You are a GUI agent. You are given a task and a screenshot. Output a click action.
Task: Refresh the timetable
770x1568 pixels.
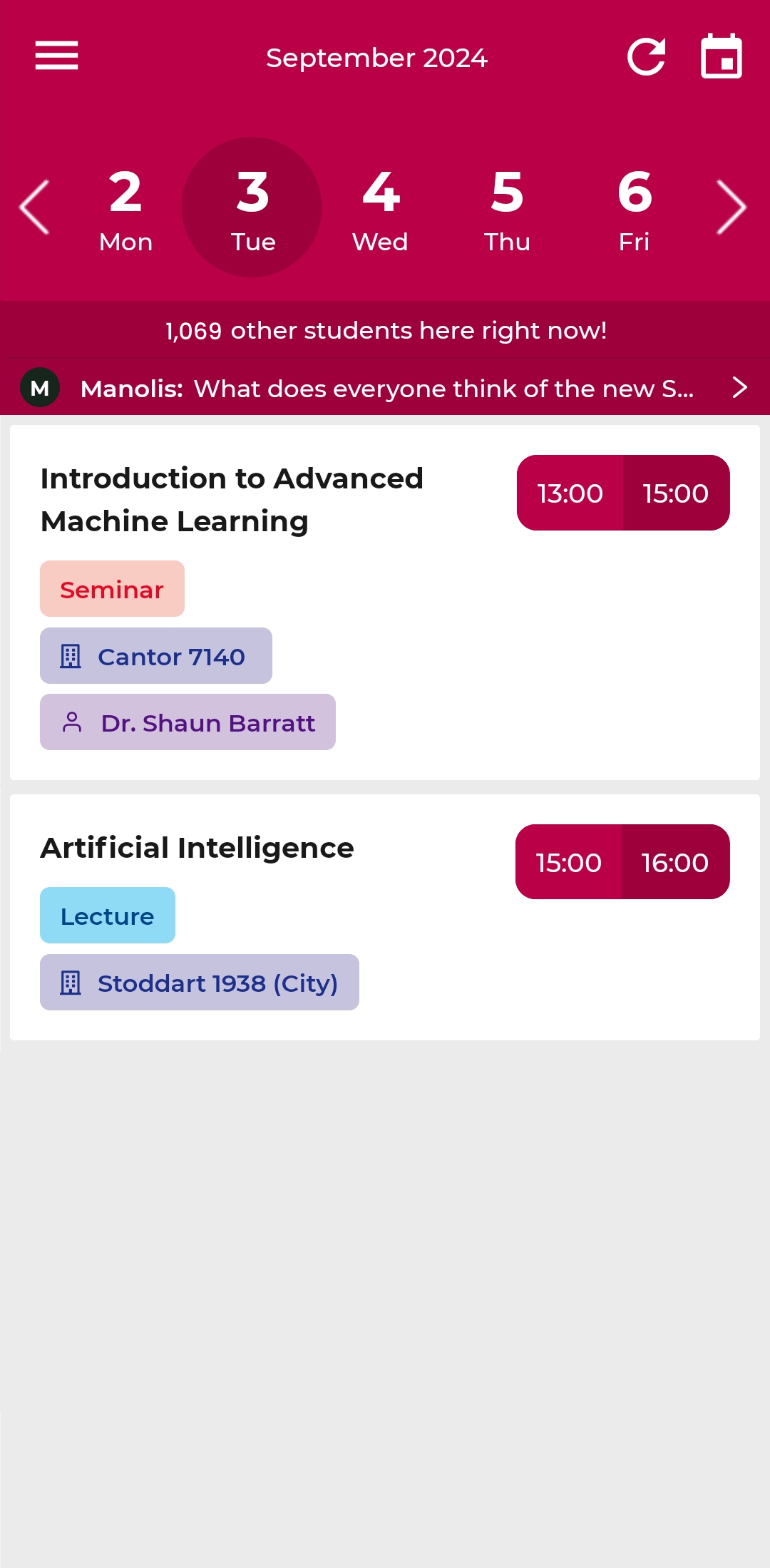coord(647,58)
